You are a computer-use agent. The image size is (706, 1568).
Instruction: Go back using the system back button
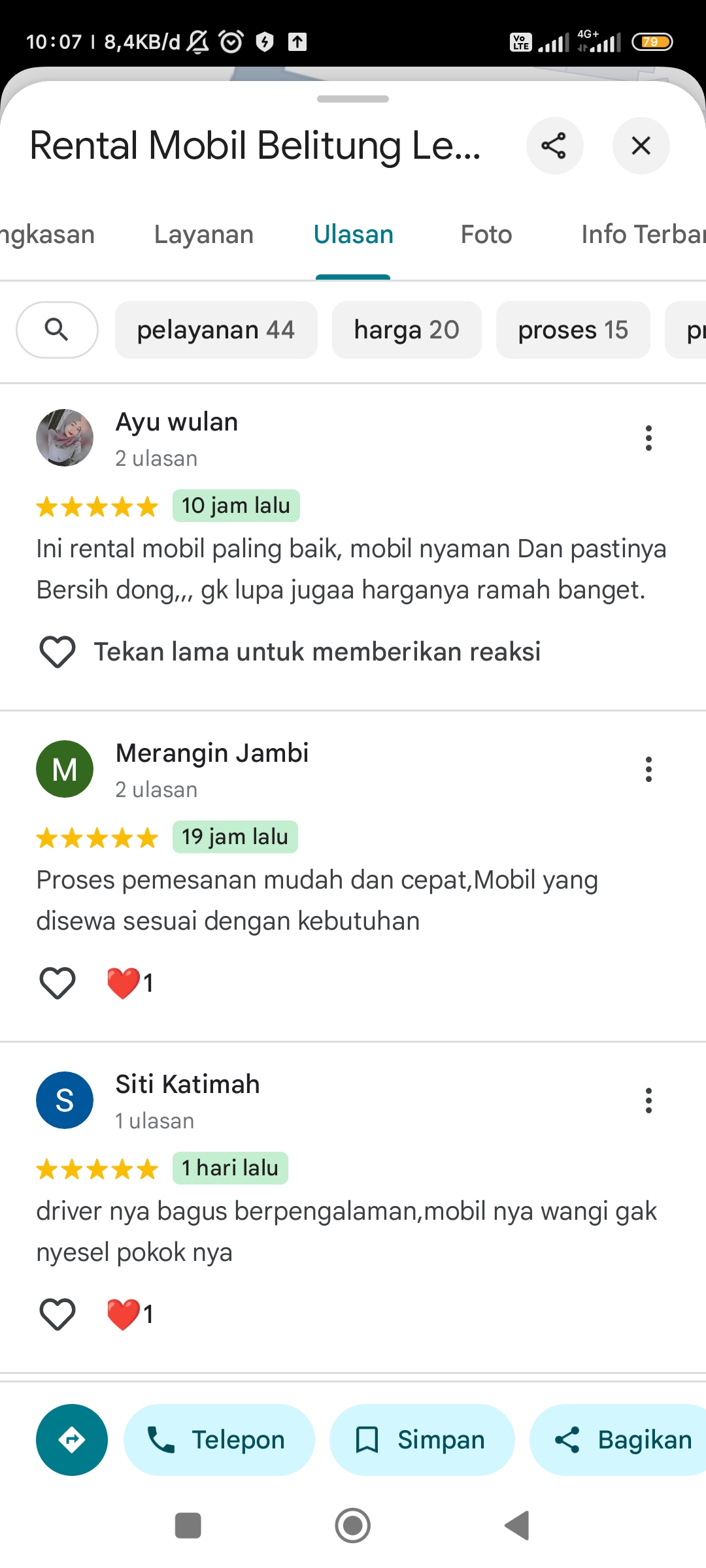click(518, 1526)
